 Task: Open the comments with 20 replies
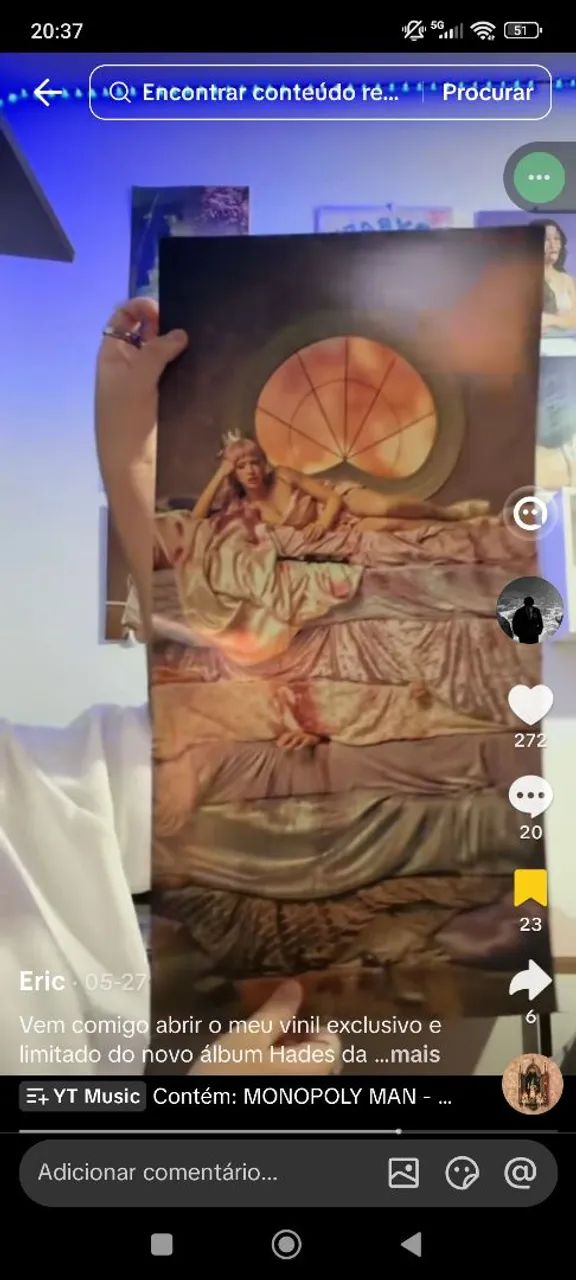(530, 796)
